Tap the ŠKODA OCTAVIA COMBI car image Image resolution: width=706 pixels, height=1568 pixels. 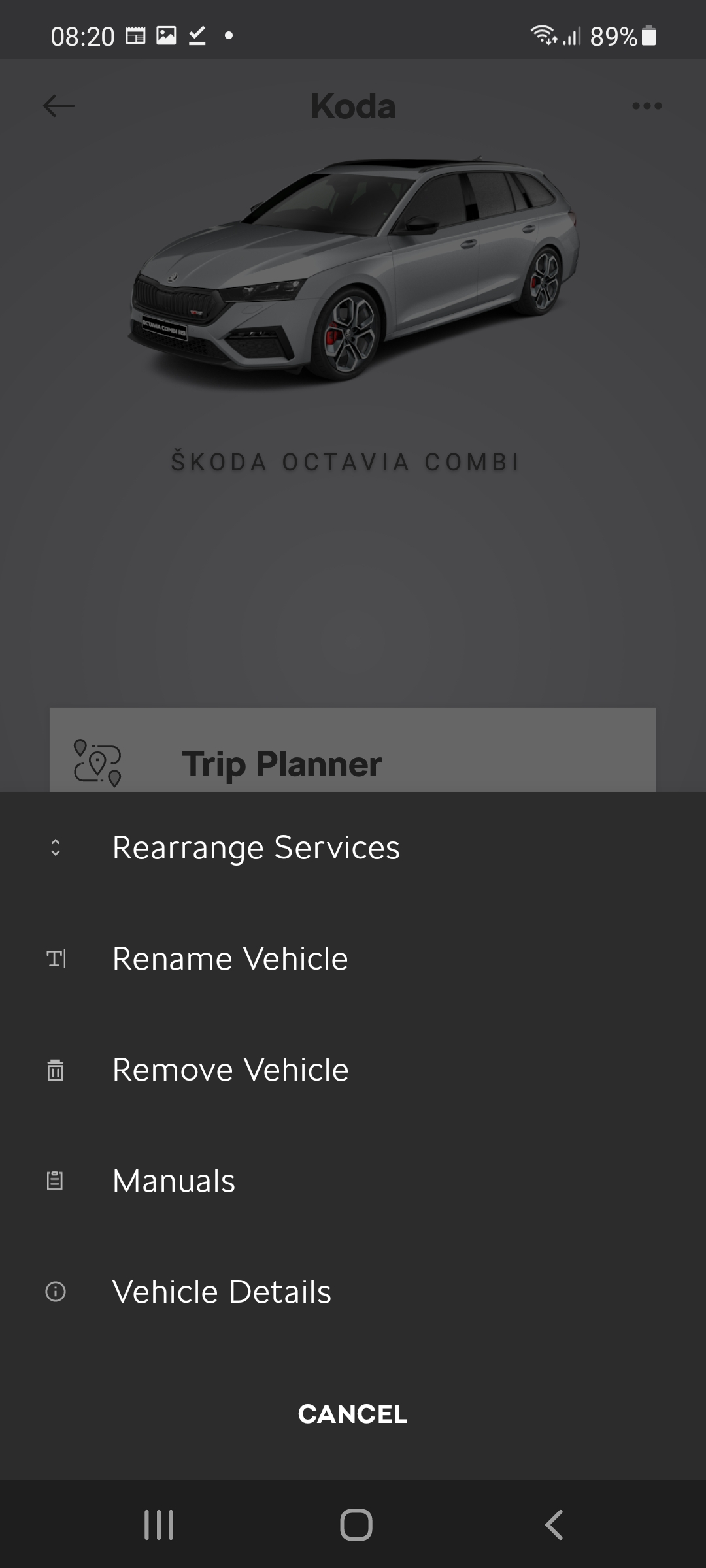pyautogui.click(x=353, y=268)
